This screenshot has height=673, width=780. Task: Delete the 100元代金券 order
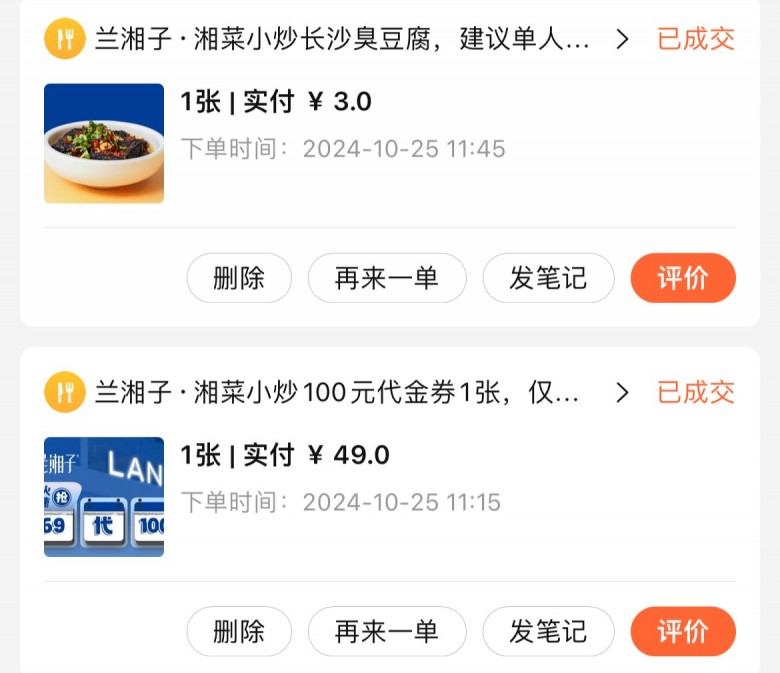tap(239, 632)
